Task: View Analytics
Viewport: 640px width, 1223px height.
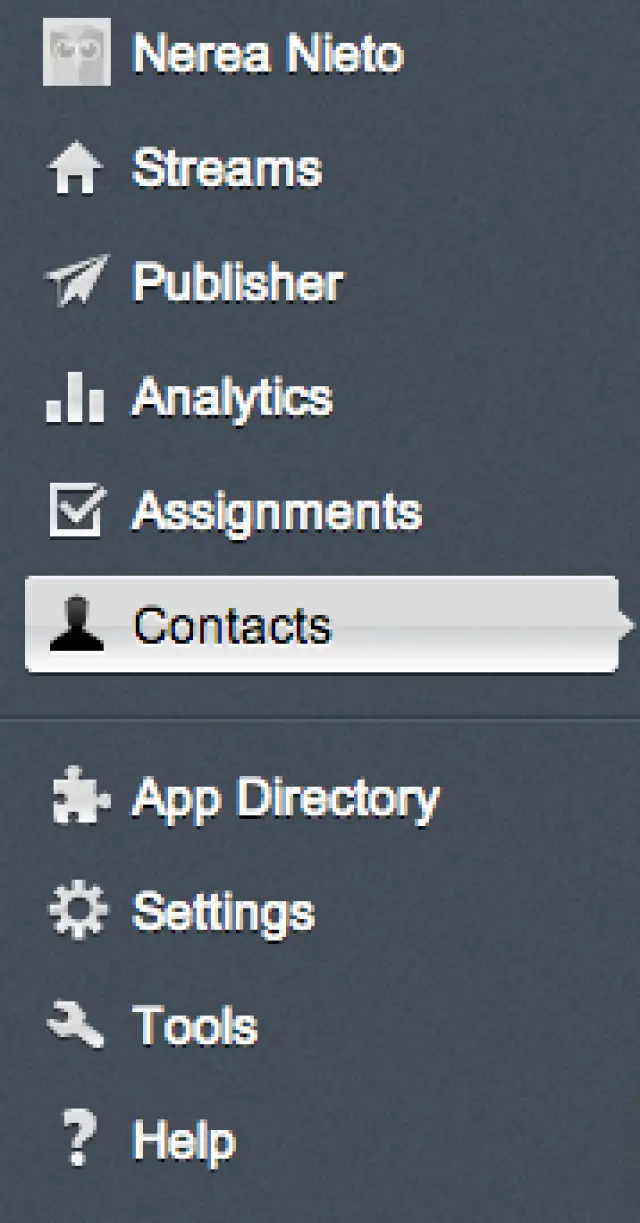Action: click(231, 398)
